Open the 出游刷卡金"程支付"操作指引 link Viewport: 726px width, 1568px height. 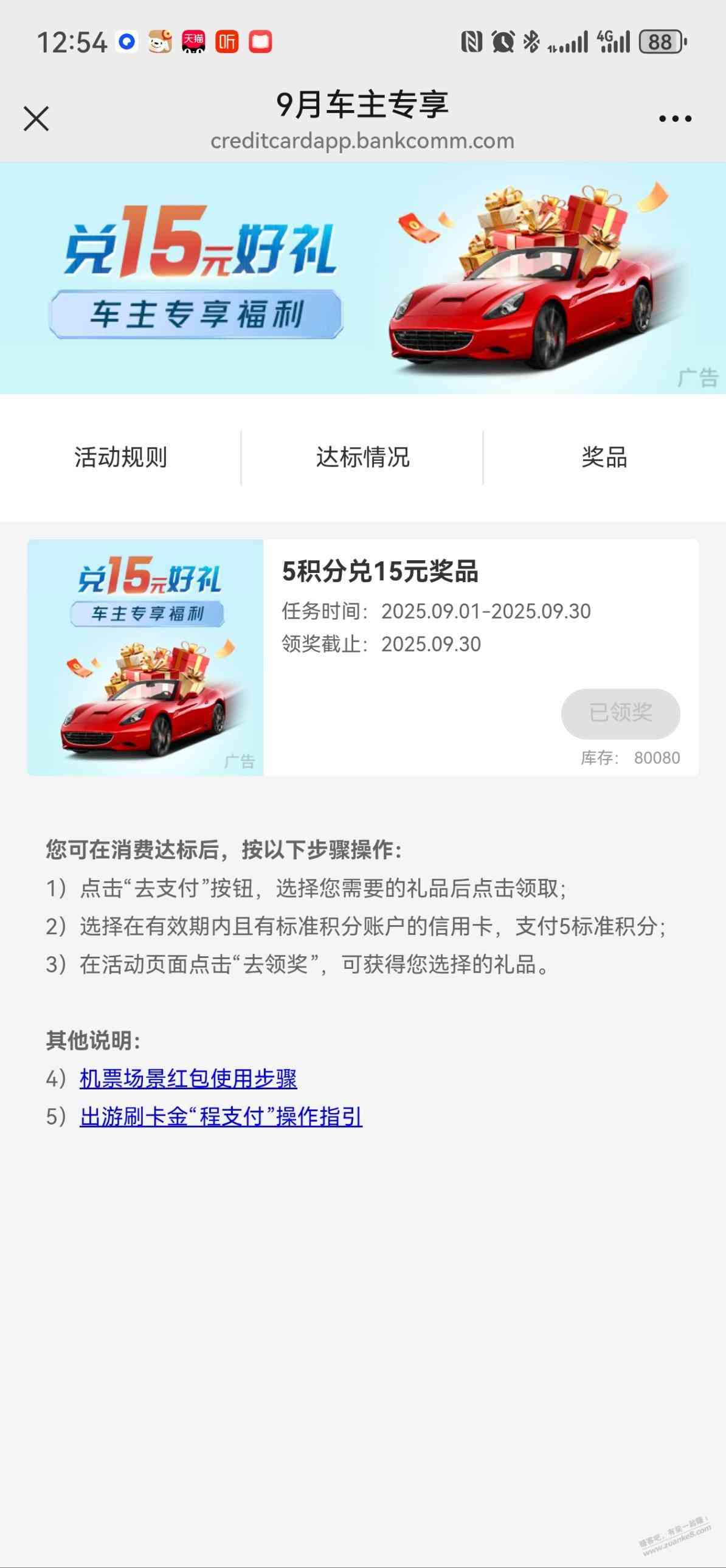(221, 1116)
